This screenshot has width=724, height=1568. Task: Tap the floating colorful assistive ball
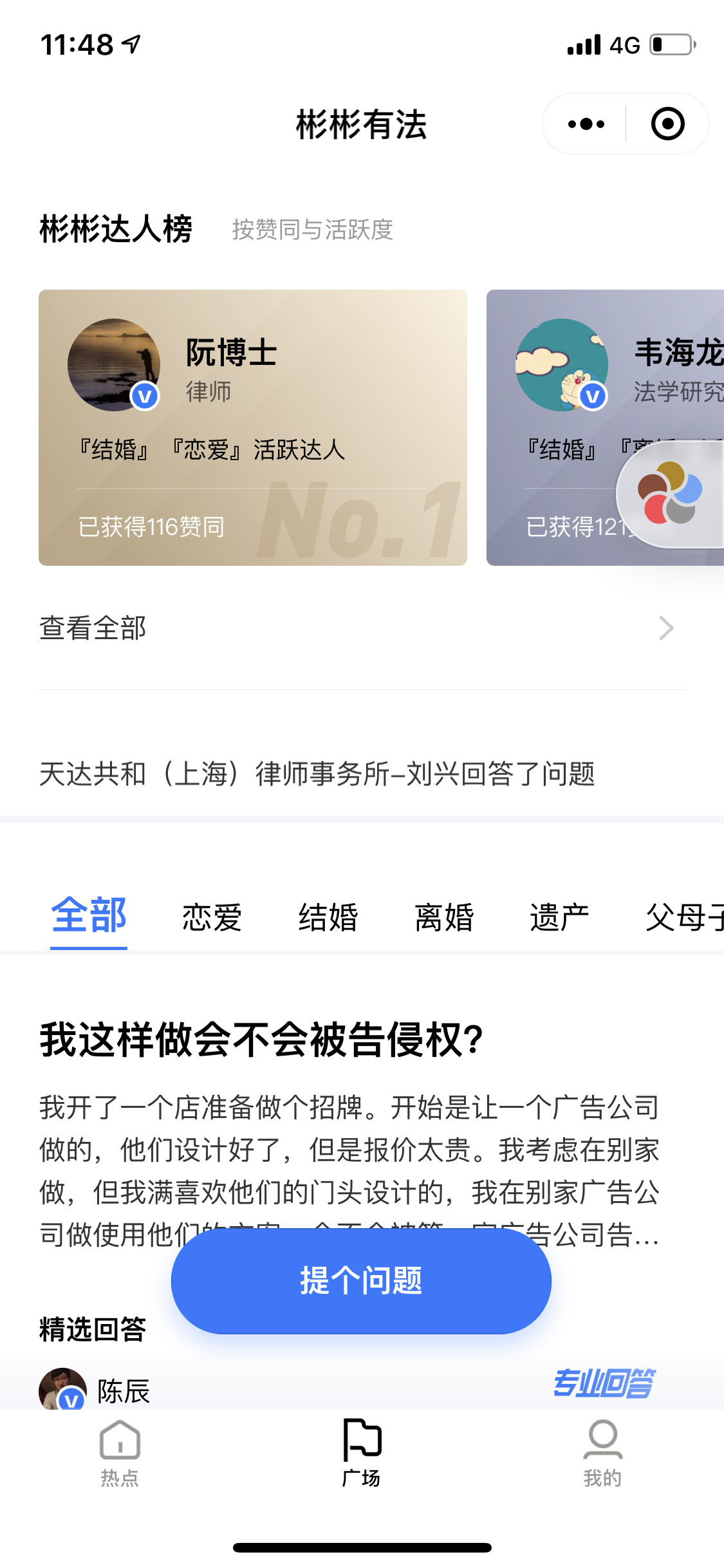point(669,493)
